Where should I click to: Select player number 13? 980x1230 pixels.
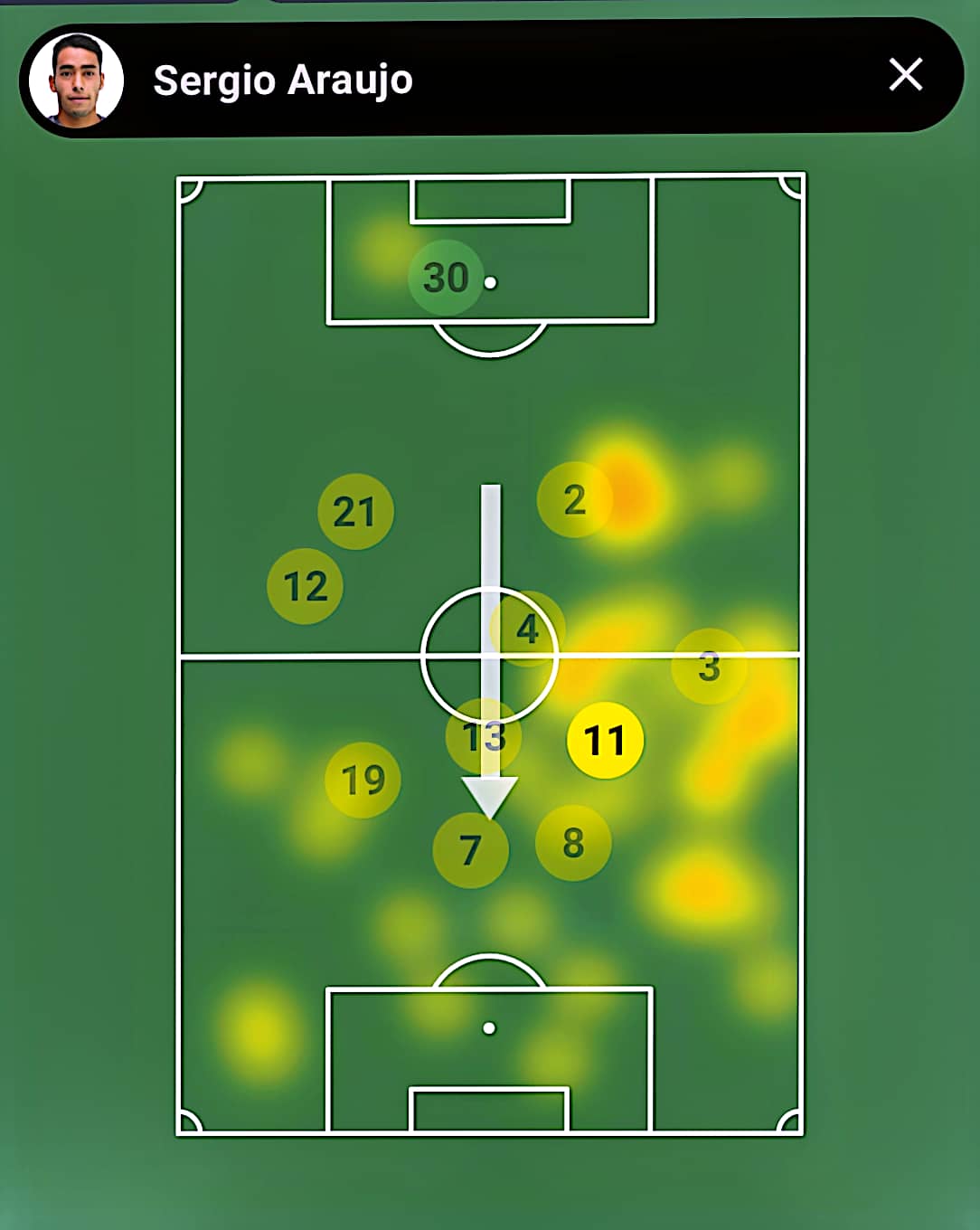483,736
